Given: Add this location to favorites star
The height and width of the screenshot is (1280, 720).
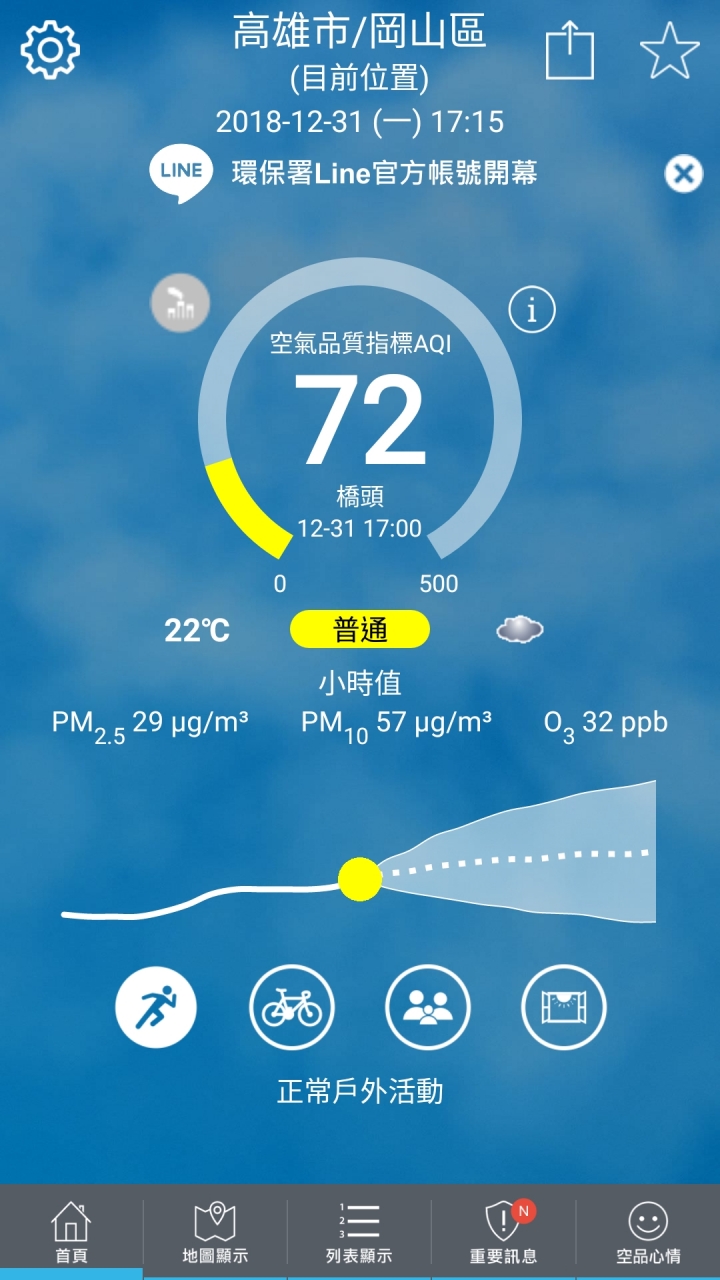Looking at the screenshot, I should [x=670, y=50].
